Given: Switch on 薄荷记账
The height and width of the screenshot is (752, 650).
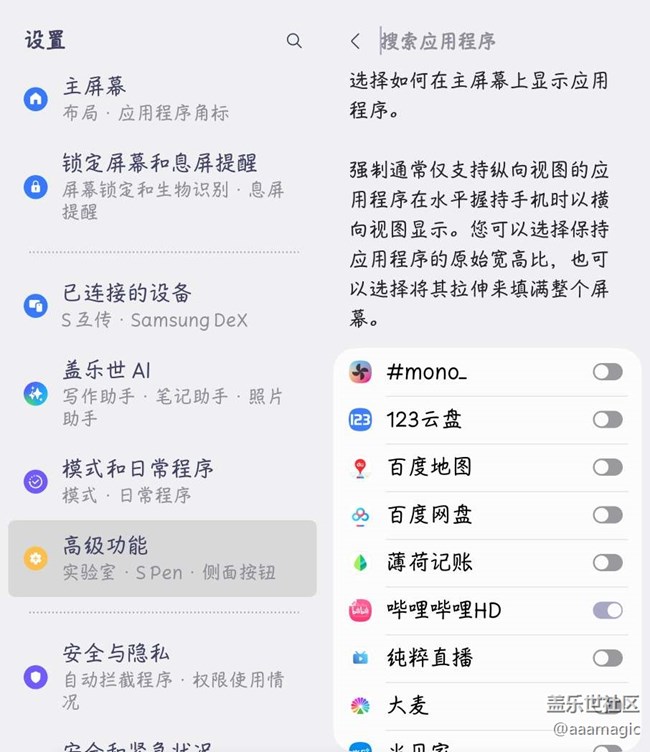Looking at the screenshot, I should click(607, 562).
